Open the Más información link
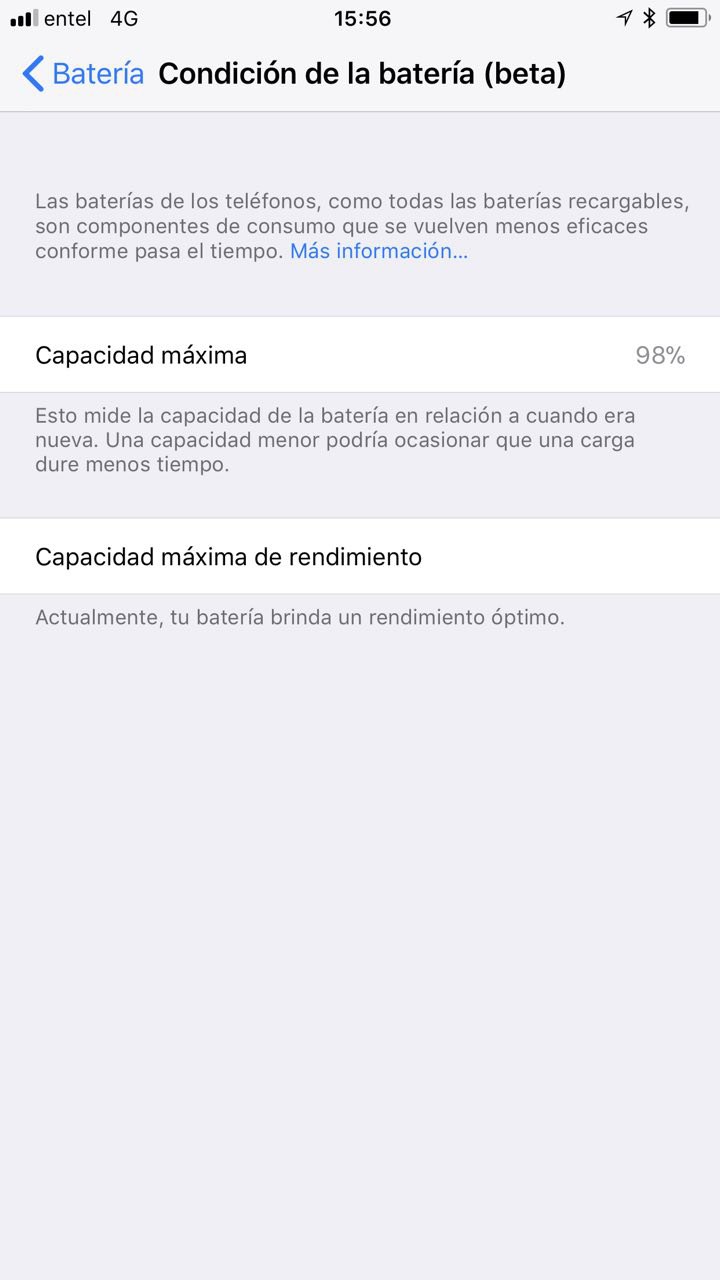Screen dimensions: 720x1280 379,251
